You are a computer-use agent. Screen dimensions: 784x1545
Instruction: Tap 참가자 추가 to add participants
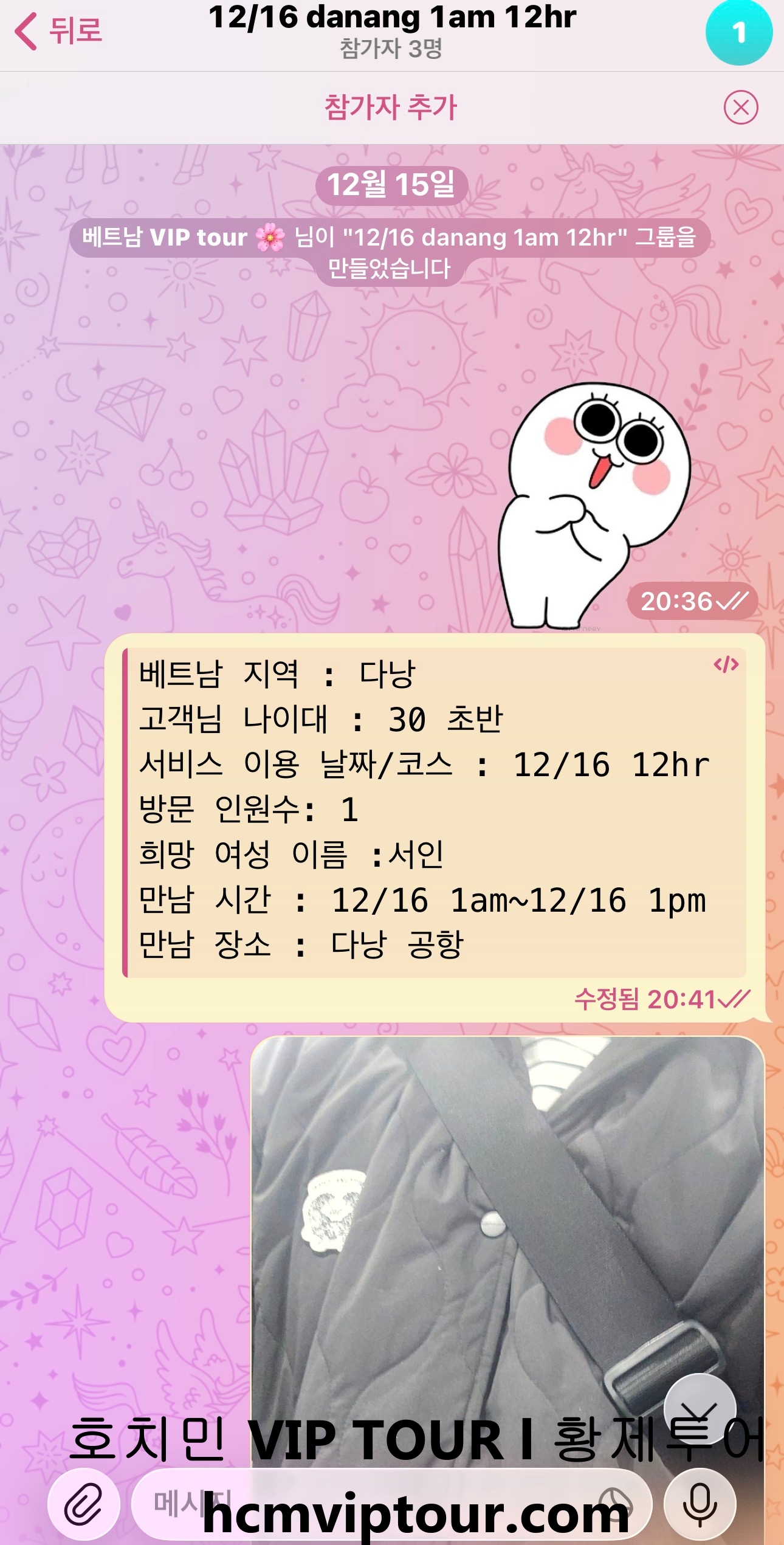coord(391,108)
